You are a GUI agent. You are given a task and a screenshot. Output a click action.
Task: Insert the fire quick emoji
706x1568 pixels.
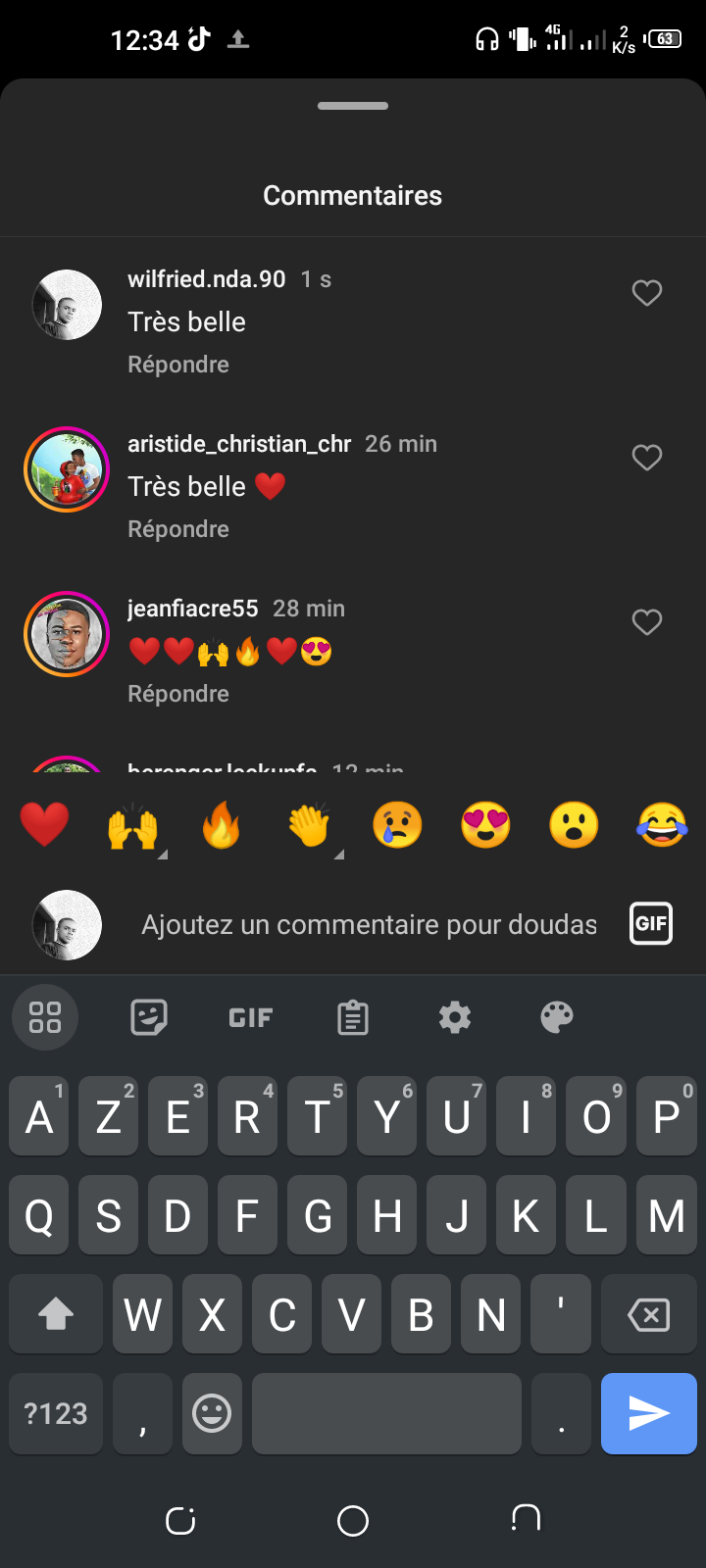[221, 824]
